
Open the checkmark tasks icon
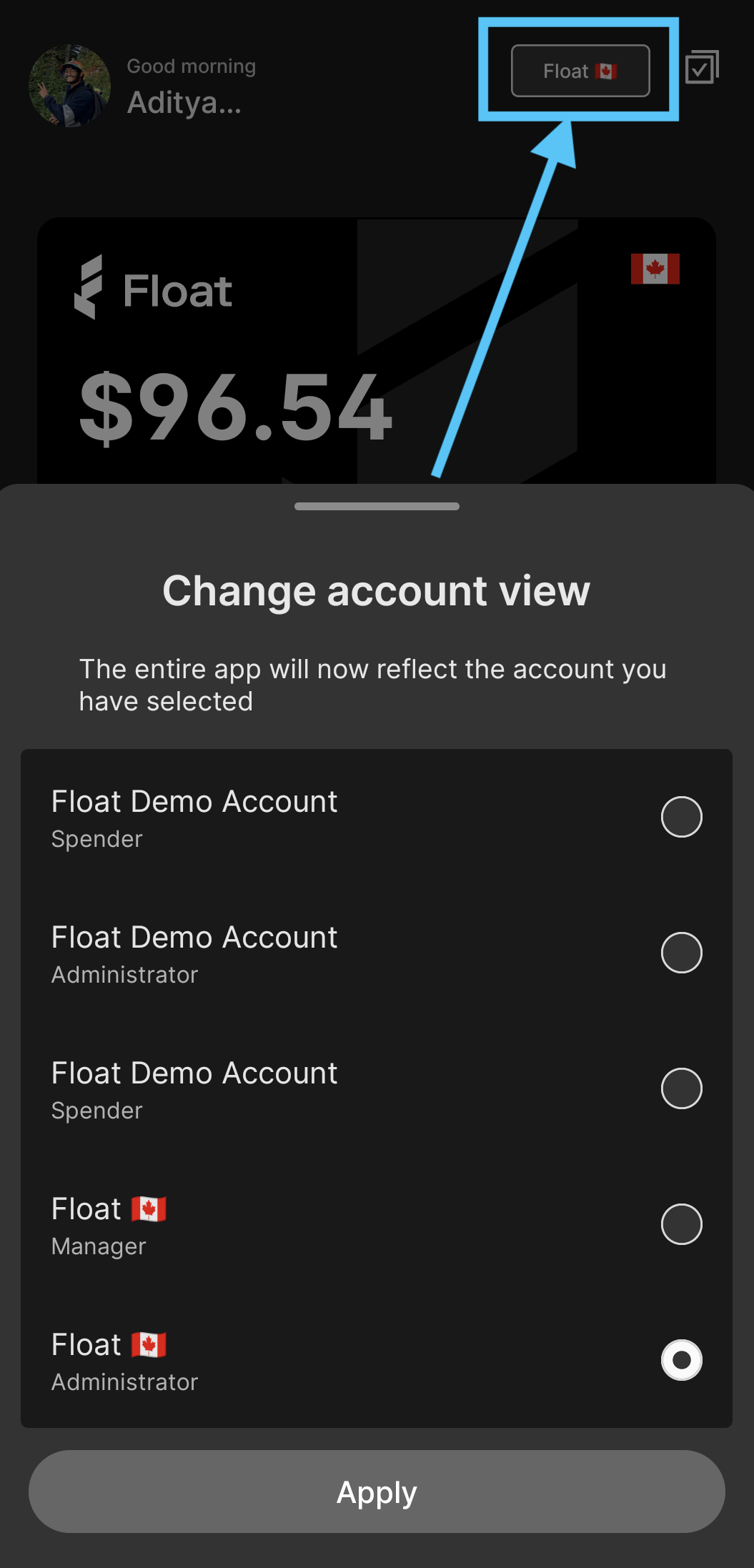coord(702,67)
